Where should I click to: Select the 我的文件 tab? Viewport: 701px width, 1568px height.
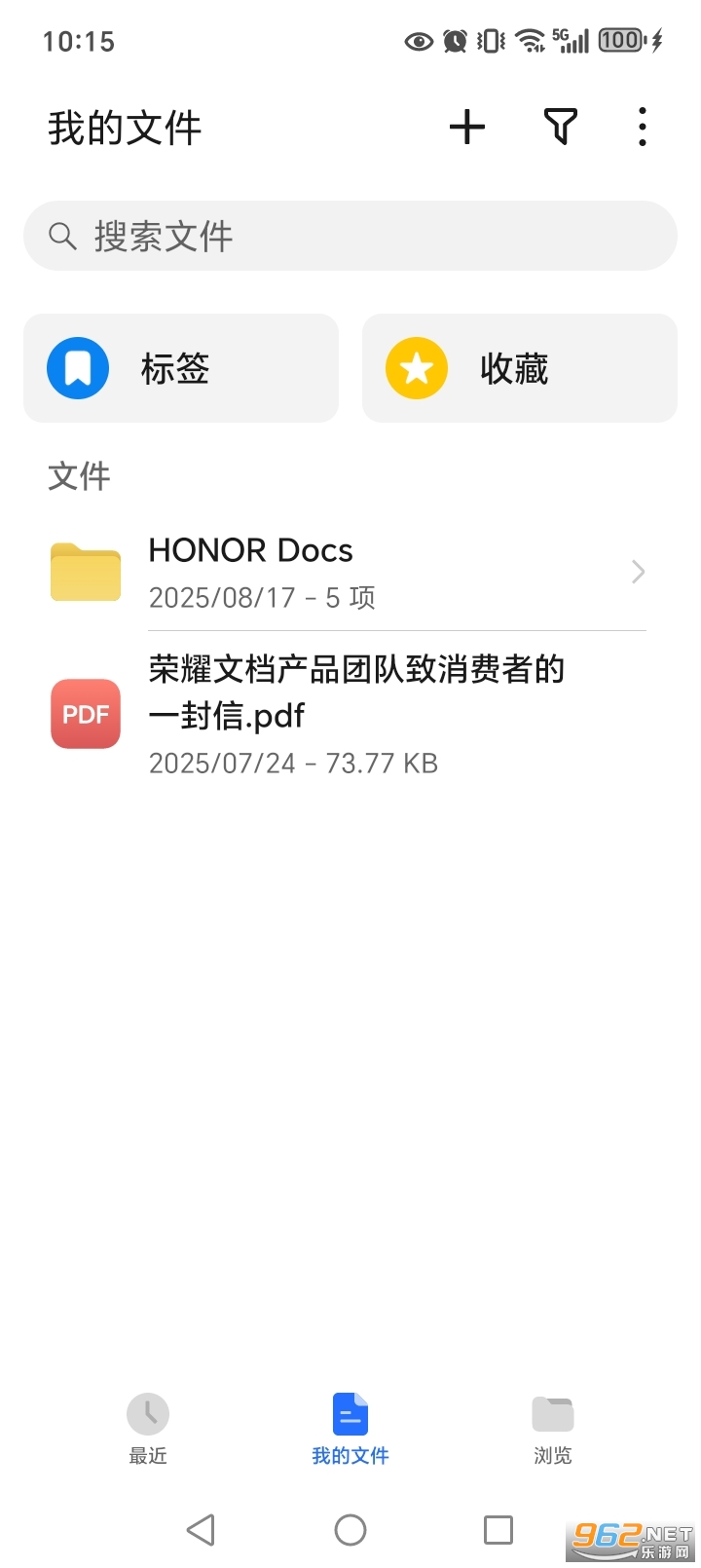(x=350, y=1430)
